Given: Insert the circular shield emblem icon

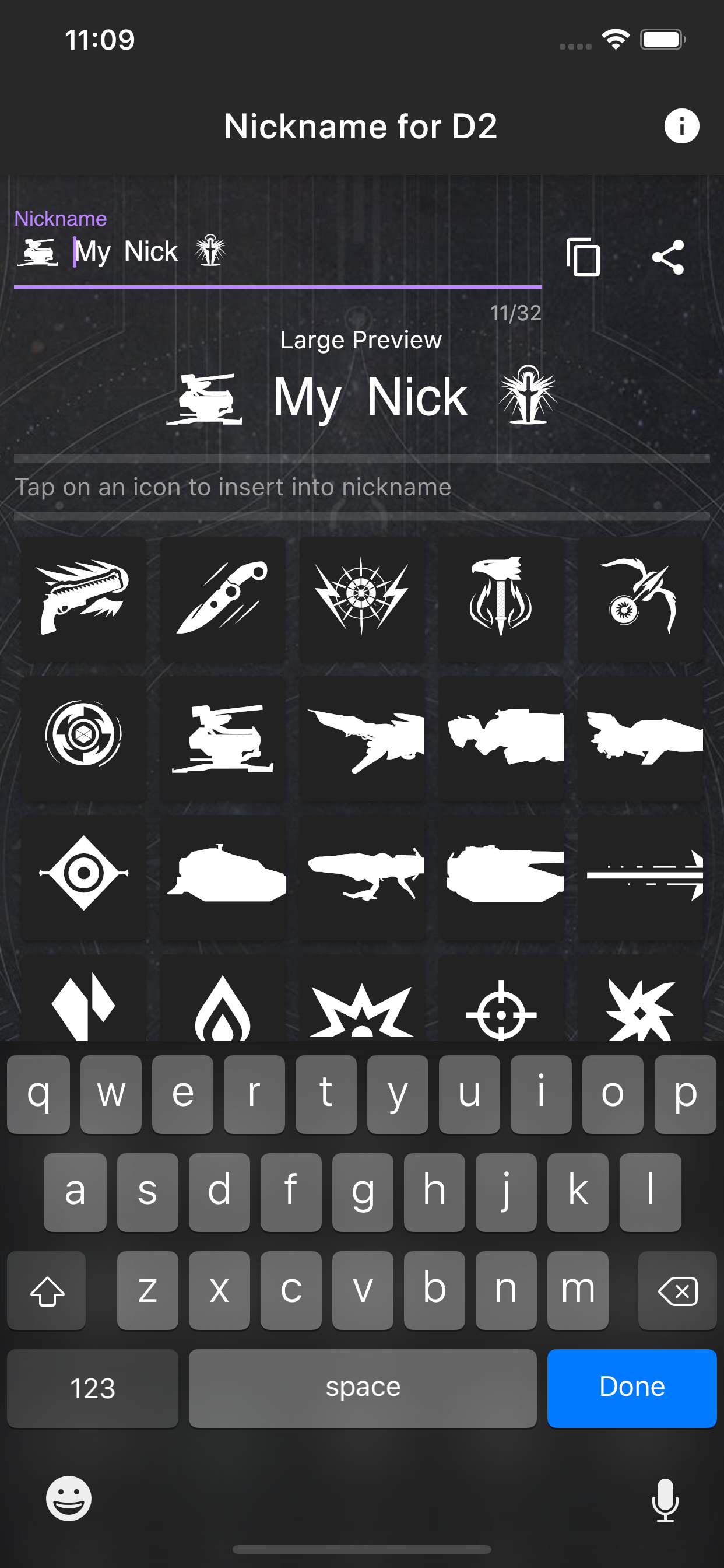Looking at the screenshot, I should coord(83,738).
